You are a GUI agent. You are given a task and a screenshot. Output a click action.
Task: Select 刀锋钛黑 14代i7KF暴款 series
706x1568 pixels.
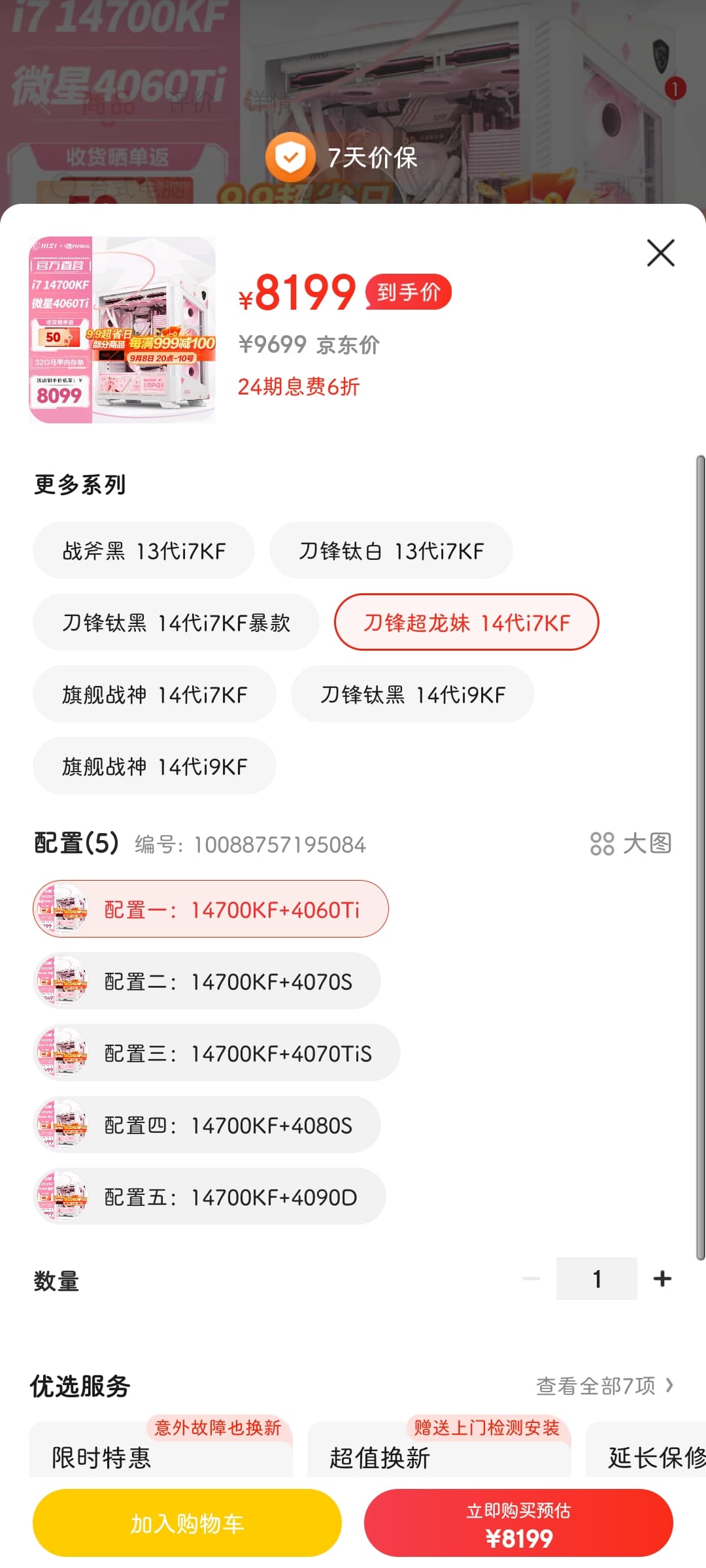click(x=176, y=622)
